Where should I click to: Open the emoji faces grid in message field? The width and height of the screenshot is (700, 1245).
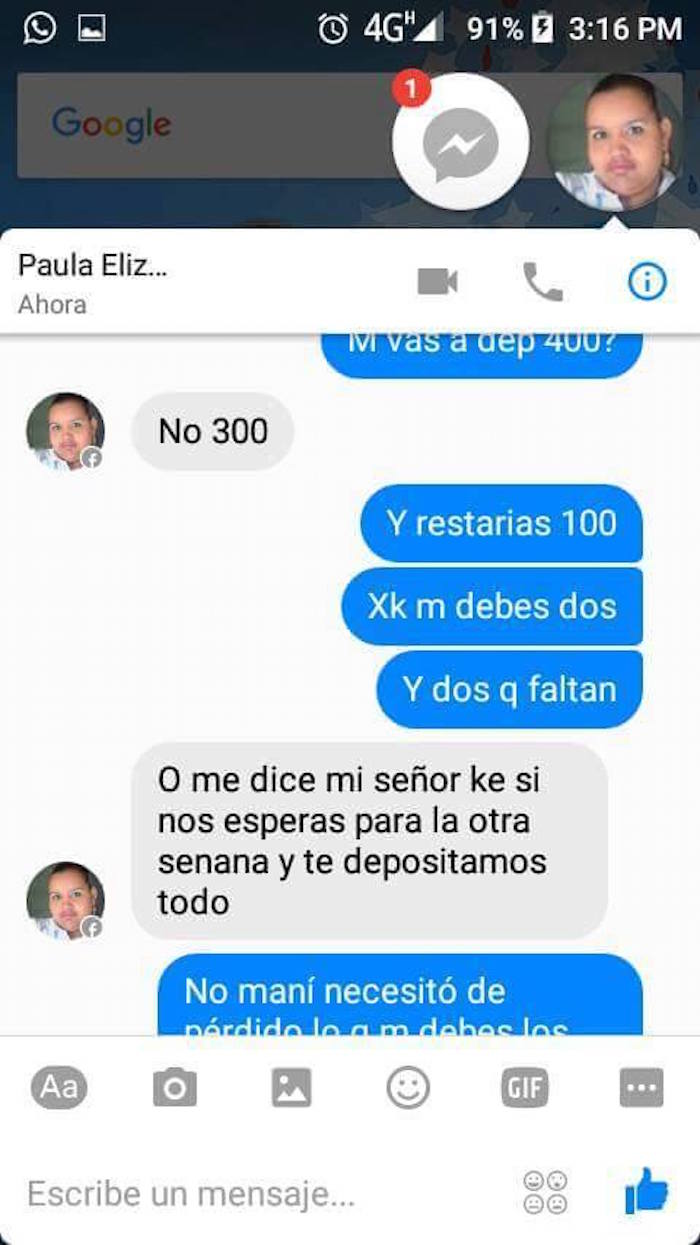(x=545, y=1192)
